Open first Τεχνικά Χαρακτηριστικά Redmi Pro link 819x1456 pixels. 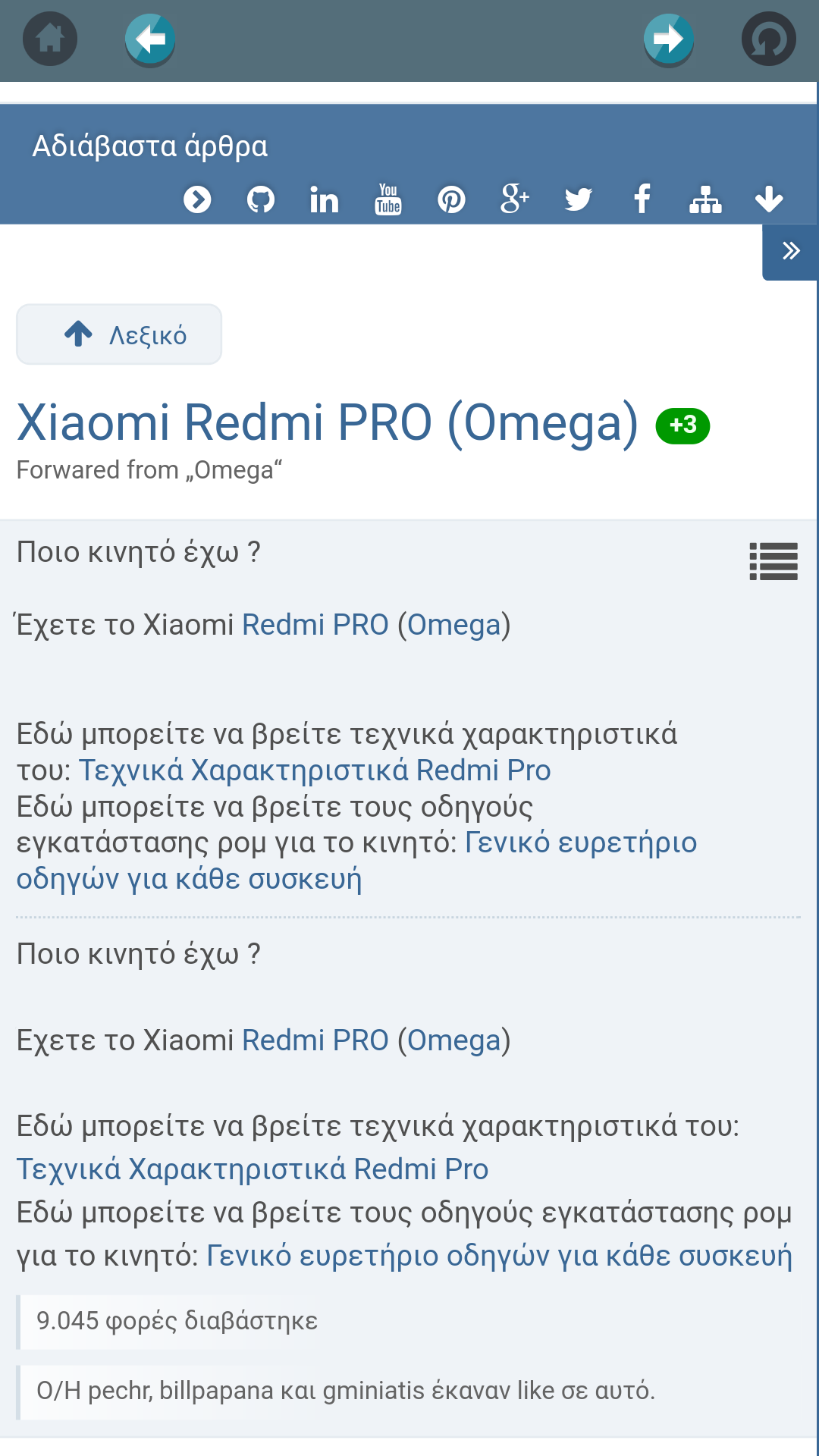pyautogui.click(x=315, y=770)
